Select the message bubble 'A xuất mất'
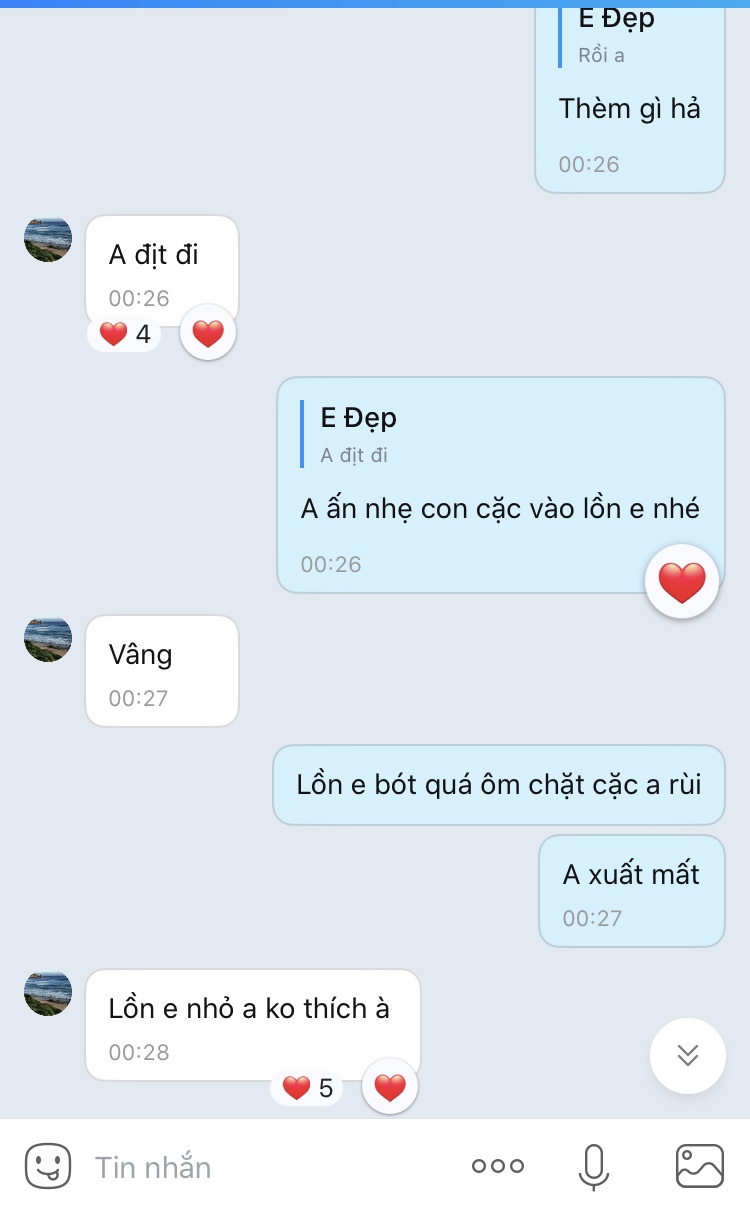Screen dimensions: 750x1214 [x=631, y=870]
